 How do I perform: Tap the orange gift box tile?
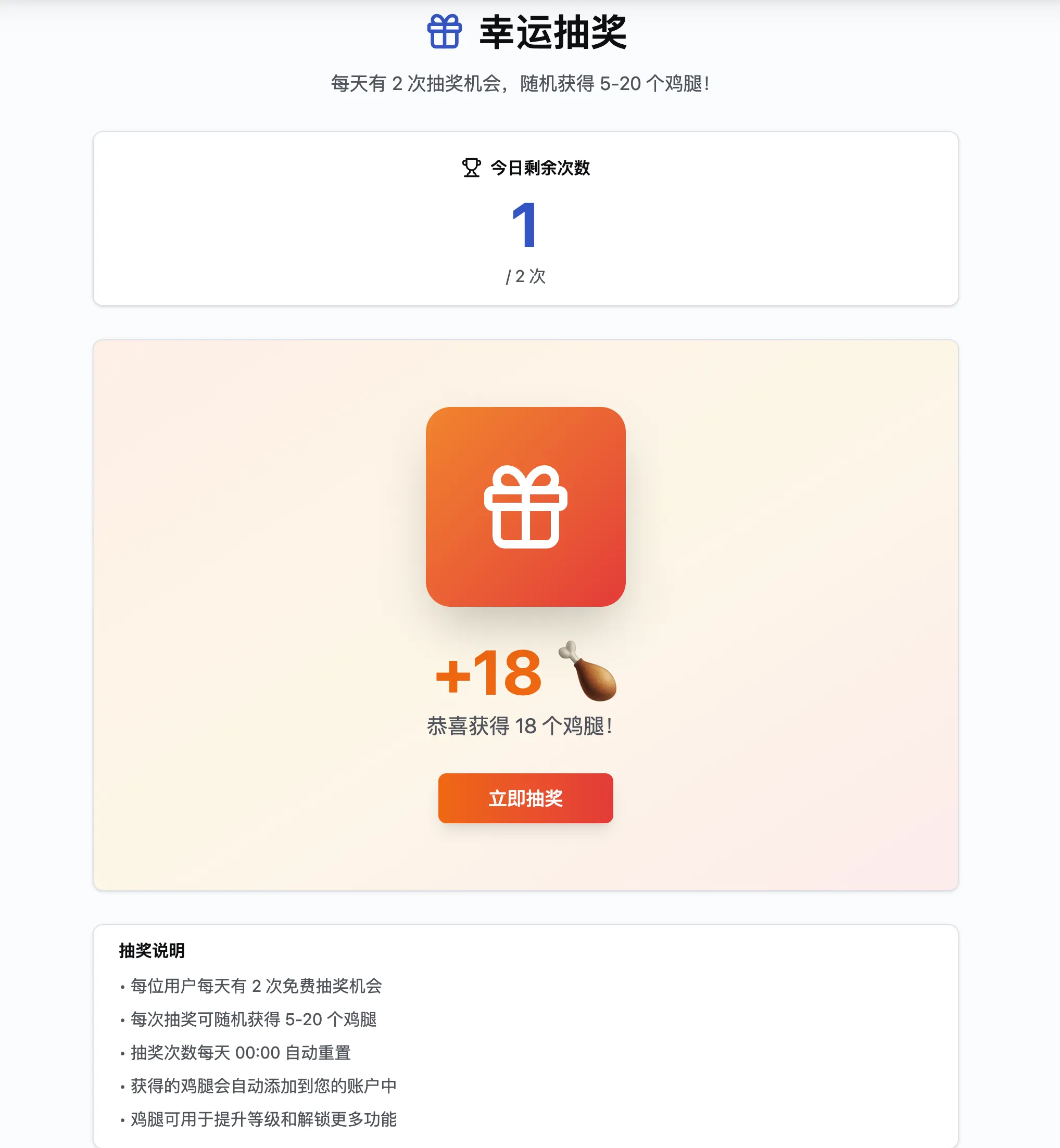(525, 506)
